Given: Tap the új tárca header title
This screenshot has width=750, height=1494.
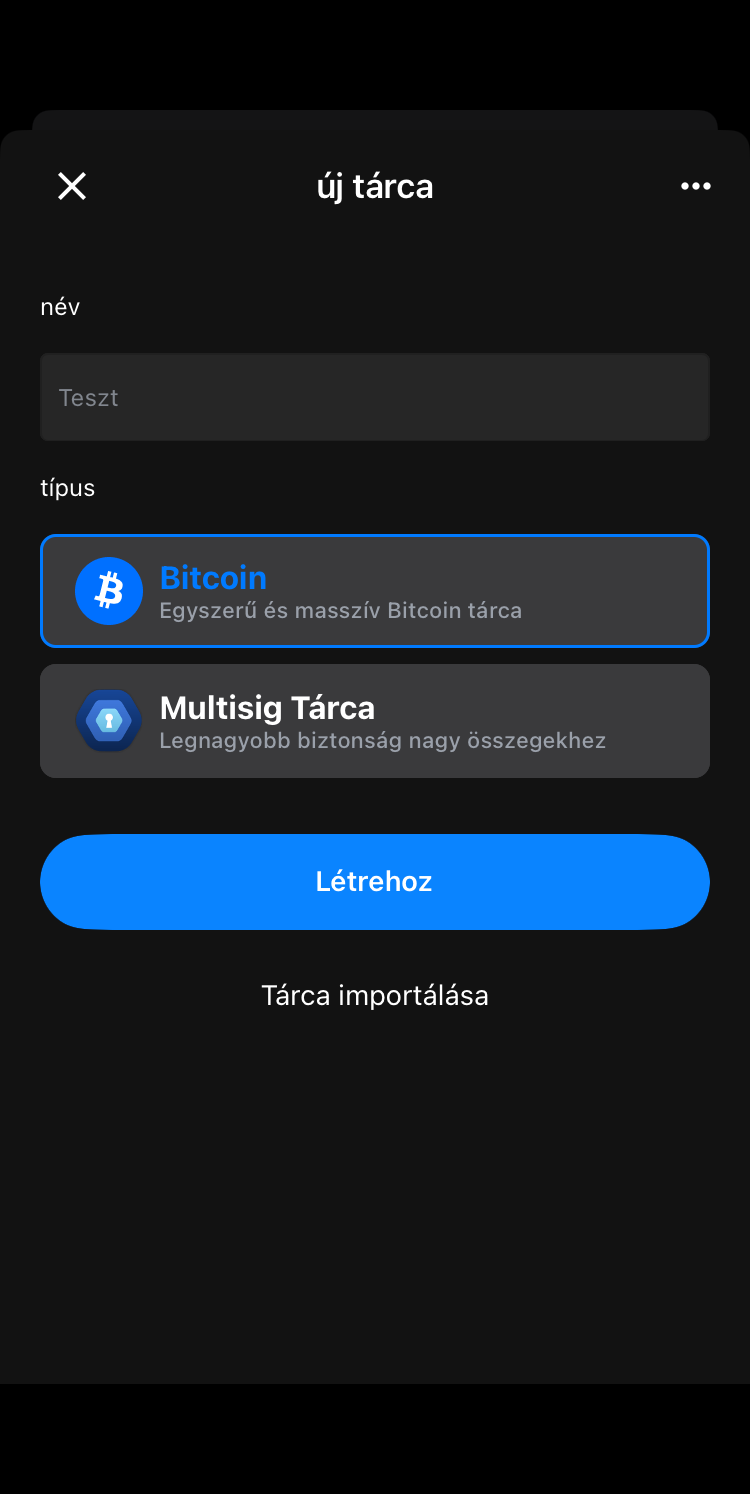Looking at the screenshot, I should pos(375,186).
